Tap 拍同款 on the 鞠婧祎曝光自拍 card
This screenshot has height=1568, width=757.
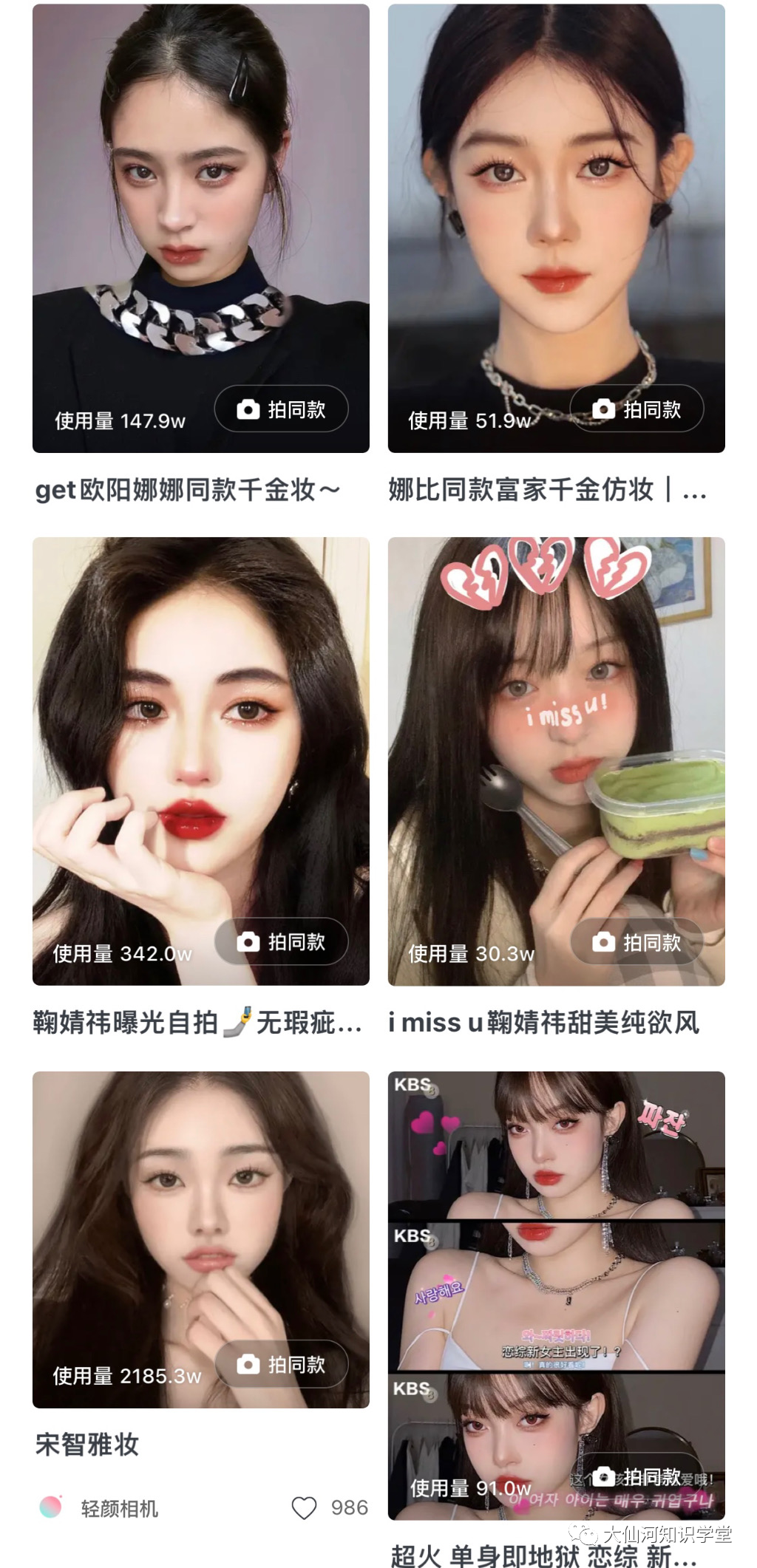pyautogui.click(x=282, y=941)
